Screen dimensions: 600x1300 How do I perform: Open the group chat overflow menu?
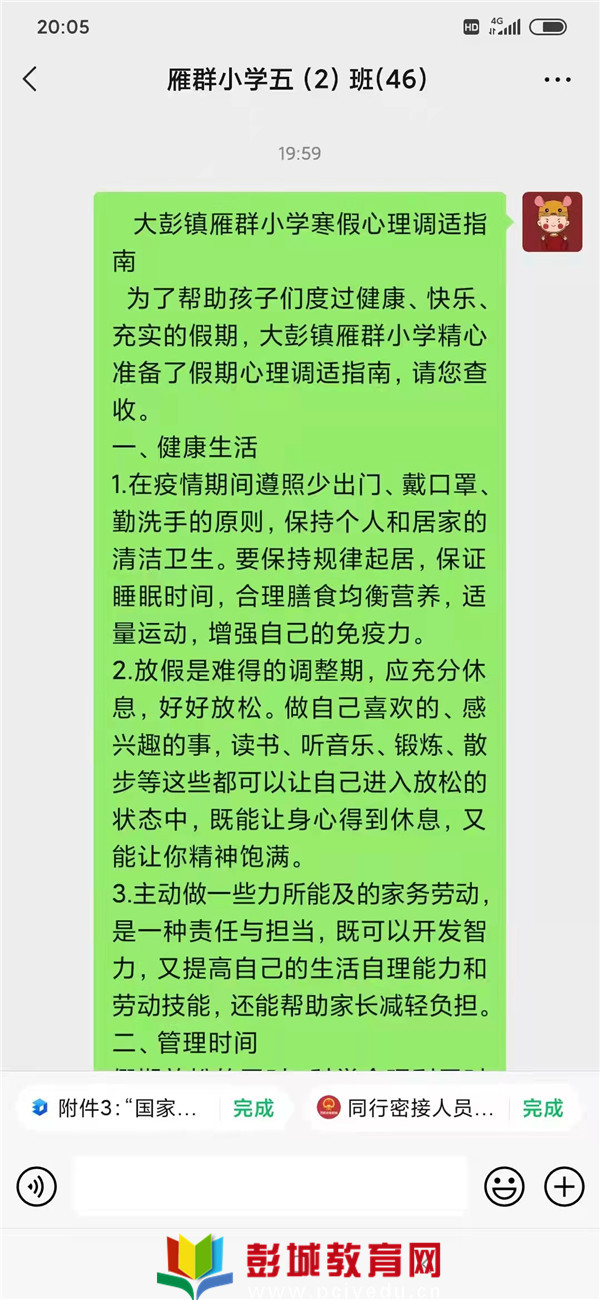click(x=557, y=80)
